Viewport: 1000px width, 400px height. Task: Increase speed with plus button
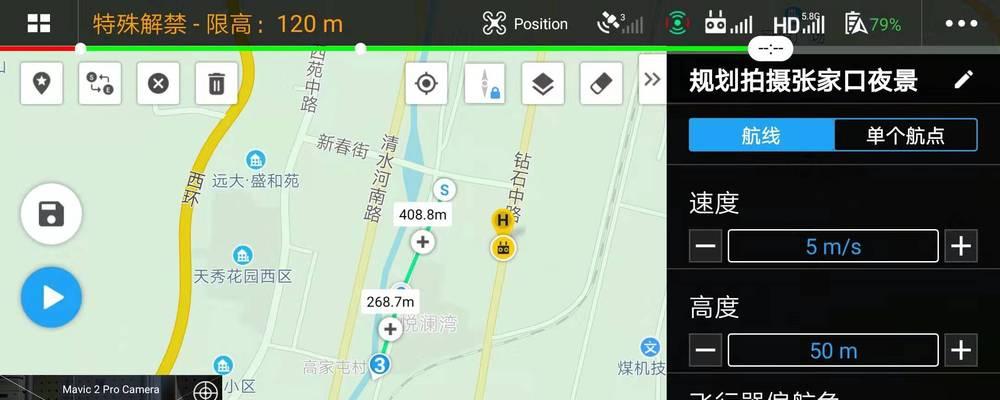coord(961,246)
